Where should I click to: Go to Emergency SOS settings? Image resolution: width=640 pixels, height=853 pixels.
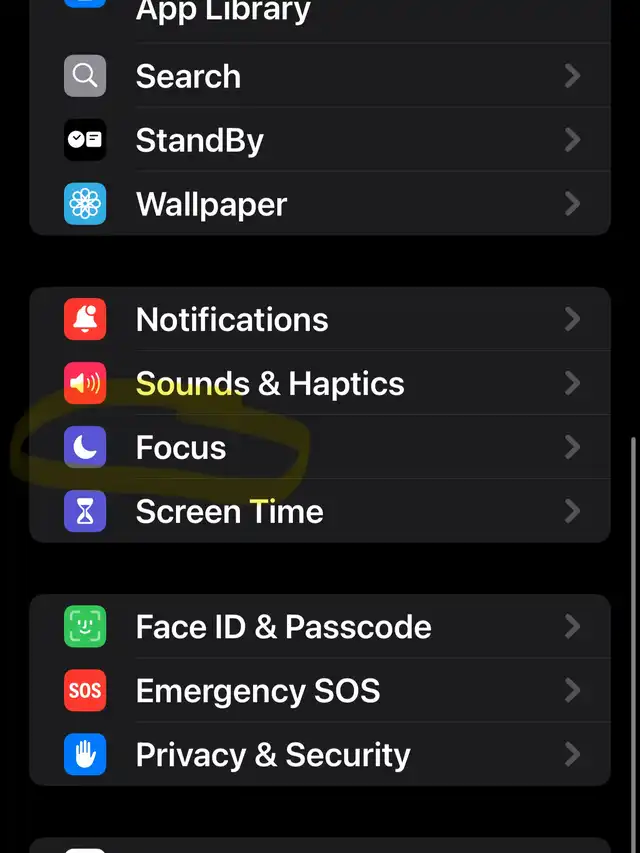(x=320, y=691)
